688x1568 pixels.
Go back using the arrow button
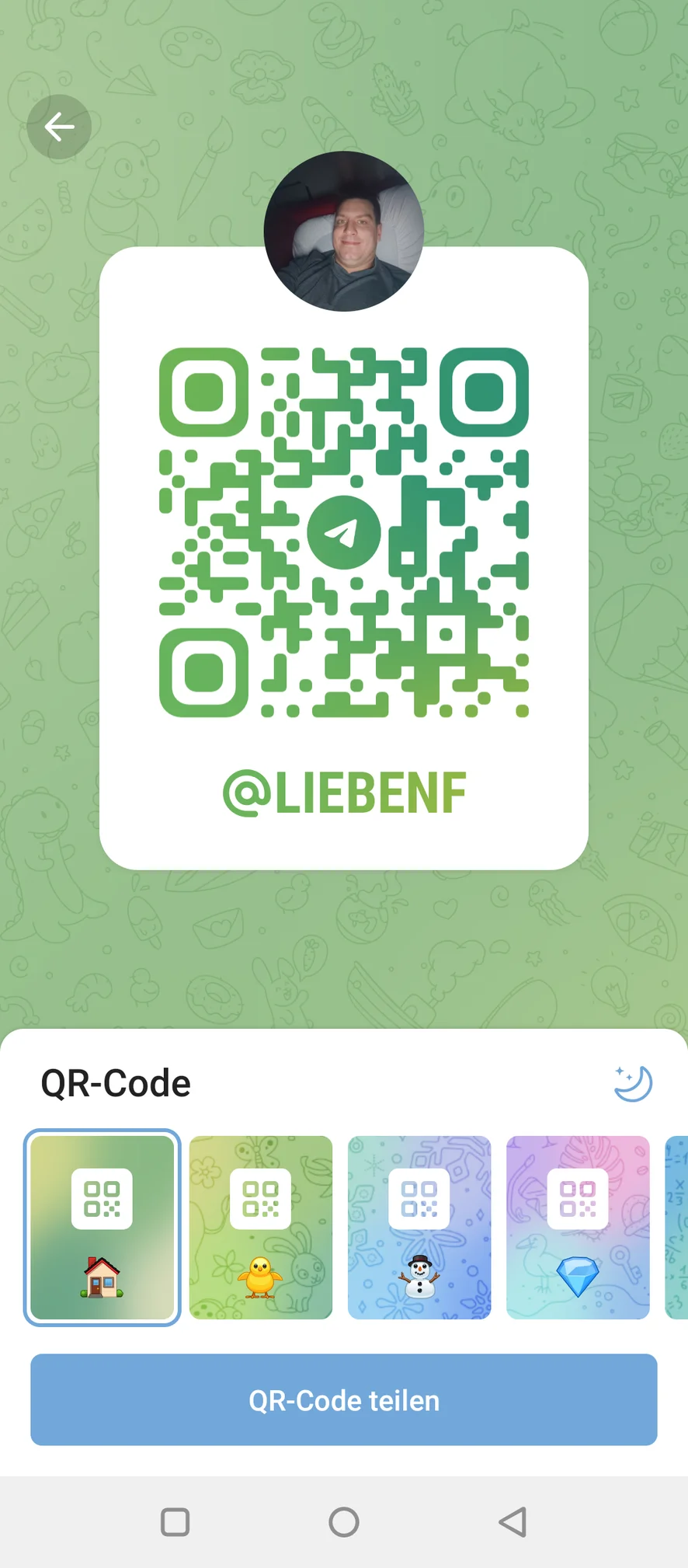pyautogui.click(x=59, y=127)
